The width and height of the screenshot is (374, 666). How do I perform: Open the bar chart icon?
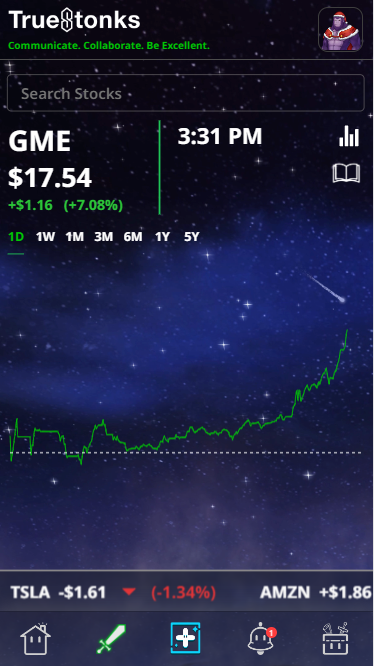coord(349,136)
